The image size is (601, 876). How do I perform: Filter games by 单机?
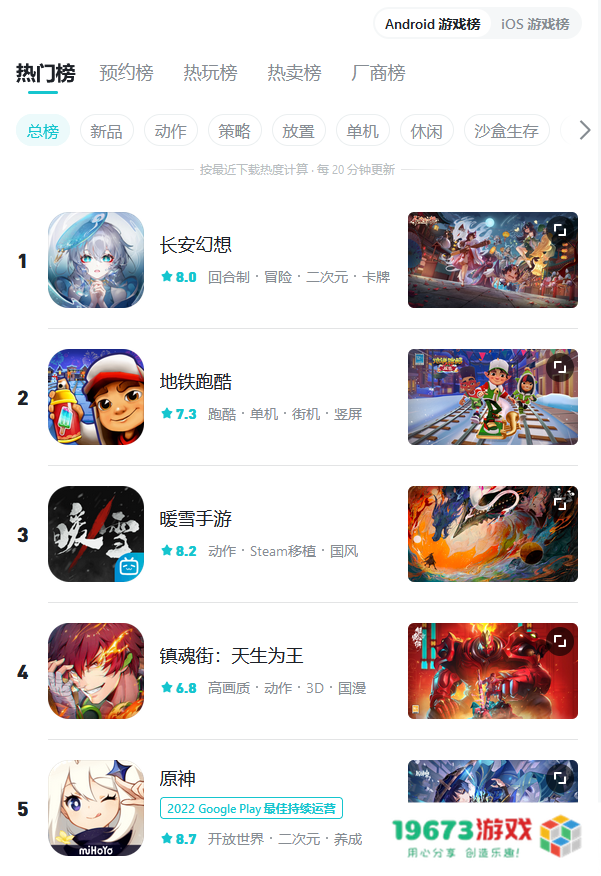pyautogui.click(x=363, y=131)
